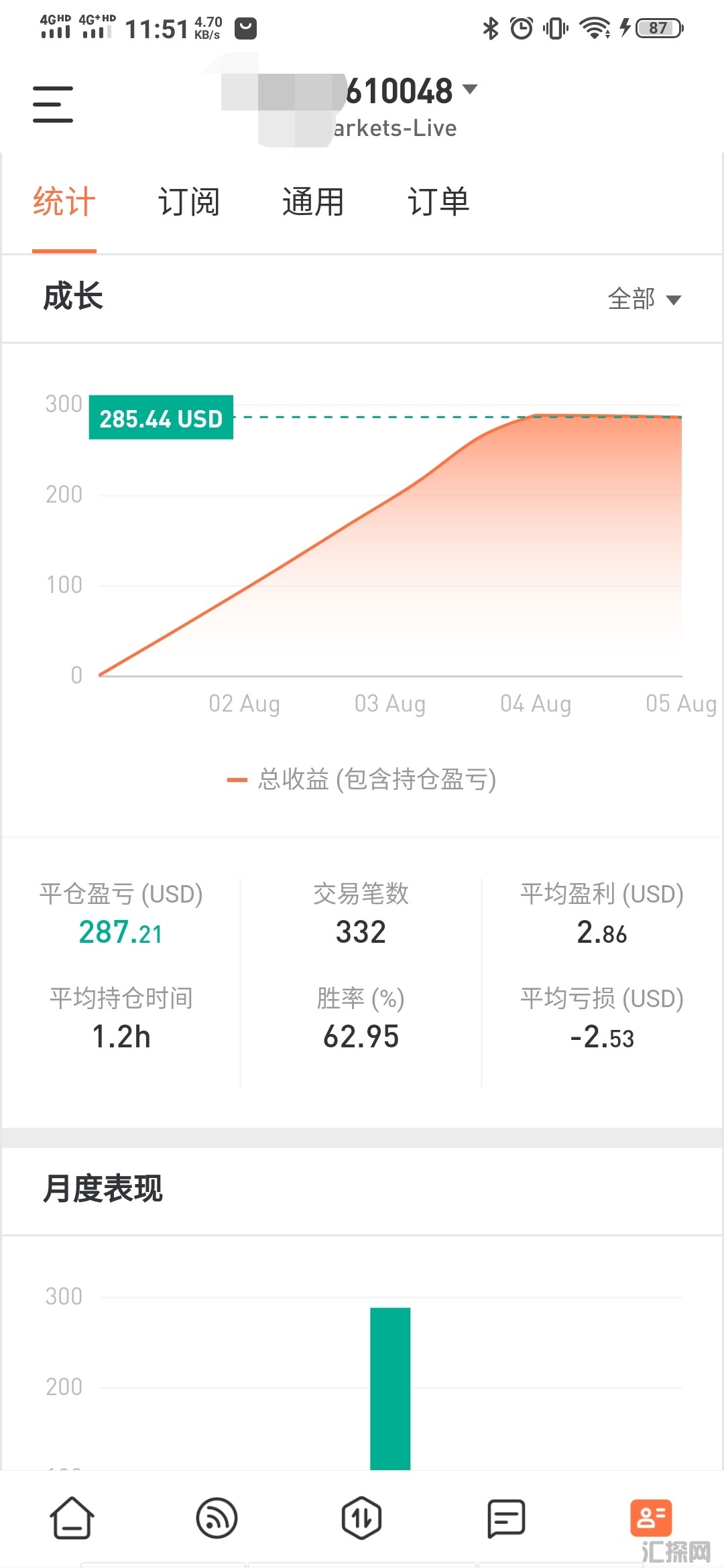Screen dimensions: 724x1568
Task: Open the messages tab in bottom navigation
Action: tap(506, 1518)
